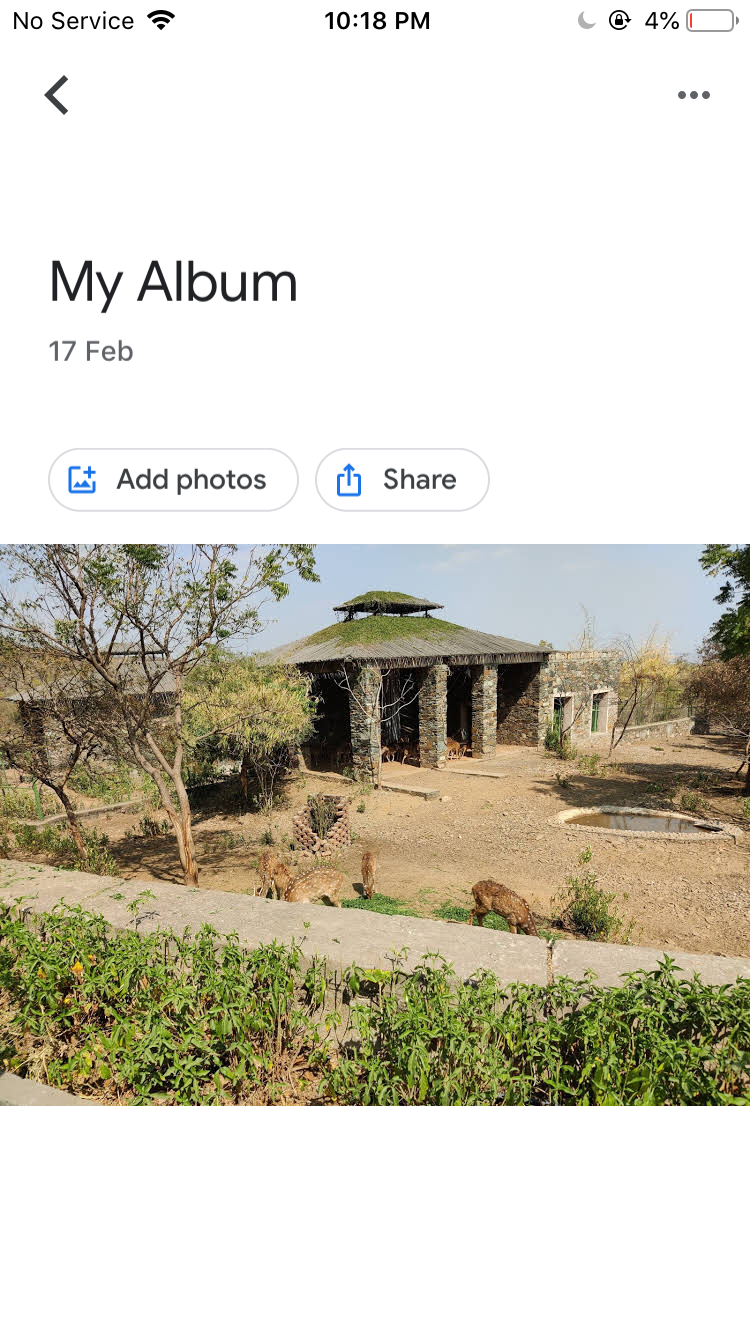This screenshot has height=1334, width=750.
Task: Tap the orientation lock icon
Action: pos(621,19)
